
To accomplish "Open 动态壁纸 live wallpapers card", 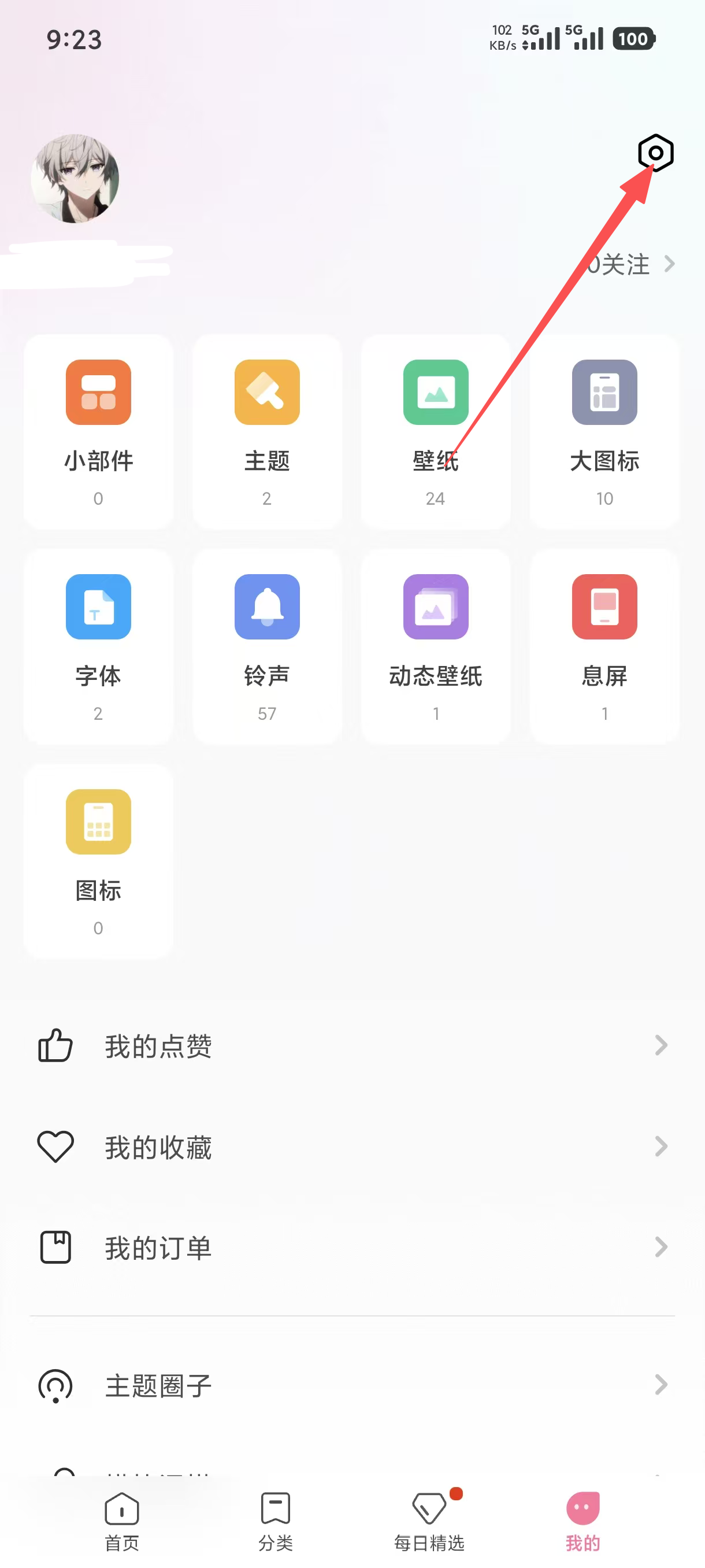I will click(436, 646).
